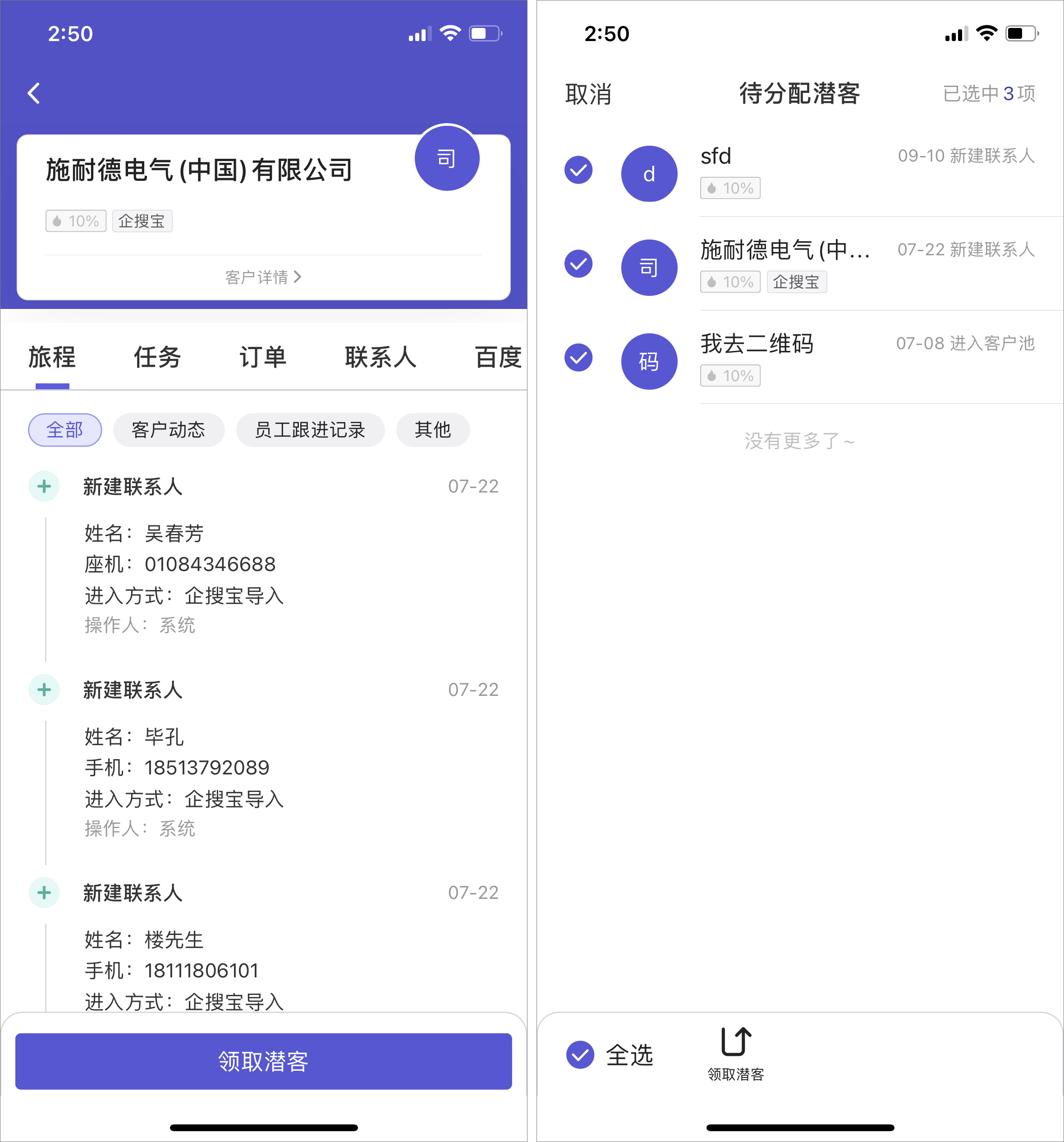Toggle the 全选 checkbox

(580, 1055)
